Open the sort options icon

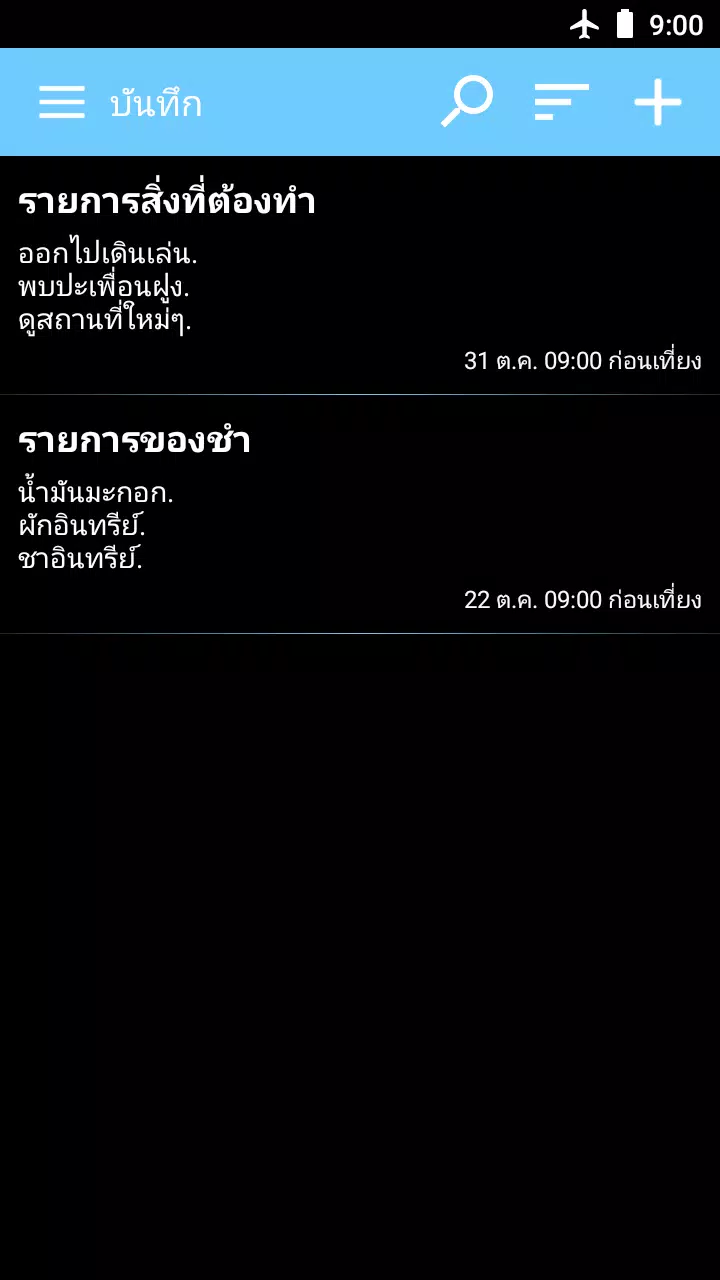pyautogui.click(x=562, y=102)
